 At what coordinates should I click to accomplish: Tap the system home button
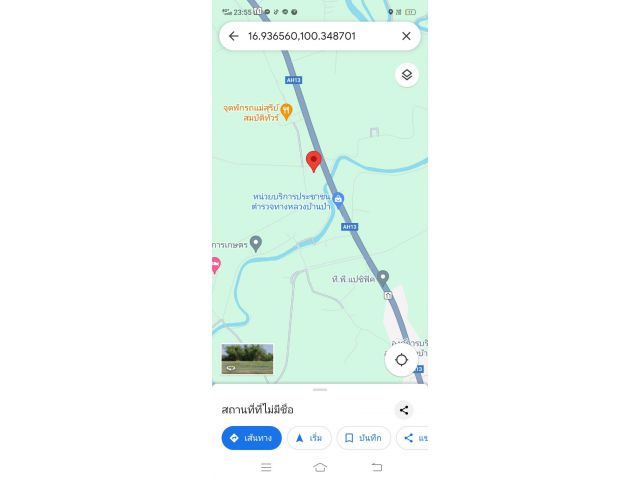tap(320, 467)
